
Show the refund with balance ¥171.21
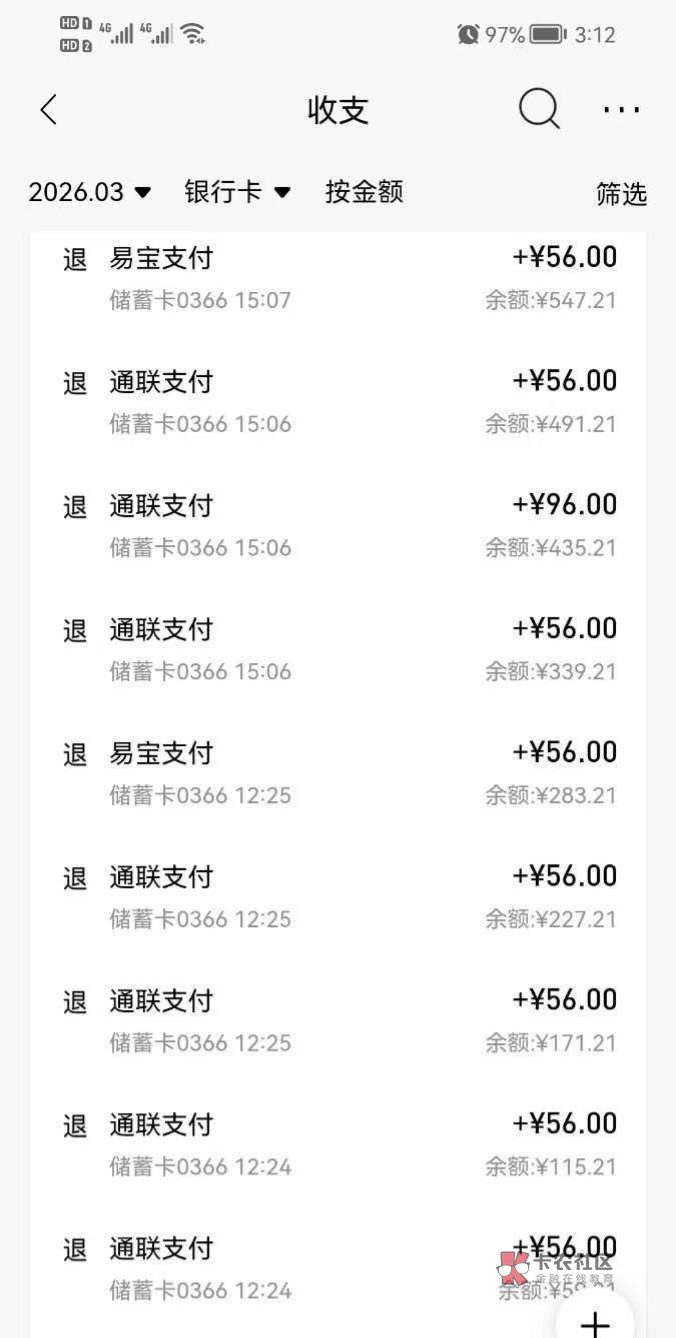(x=338, y=1020)
